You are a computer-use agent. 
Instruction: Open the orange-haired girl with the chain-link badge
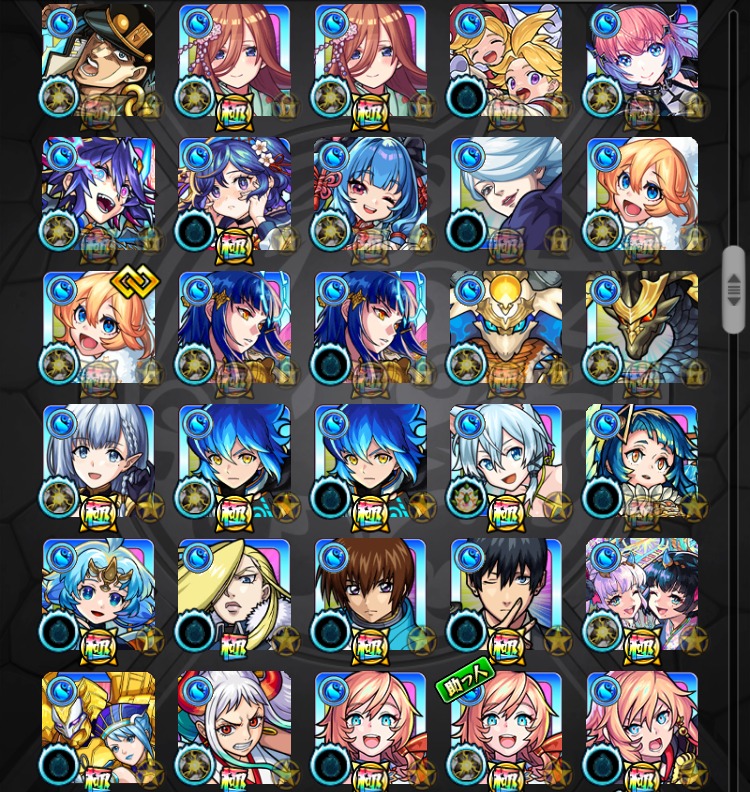click(x=98, y=327)
